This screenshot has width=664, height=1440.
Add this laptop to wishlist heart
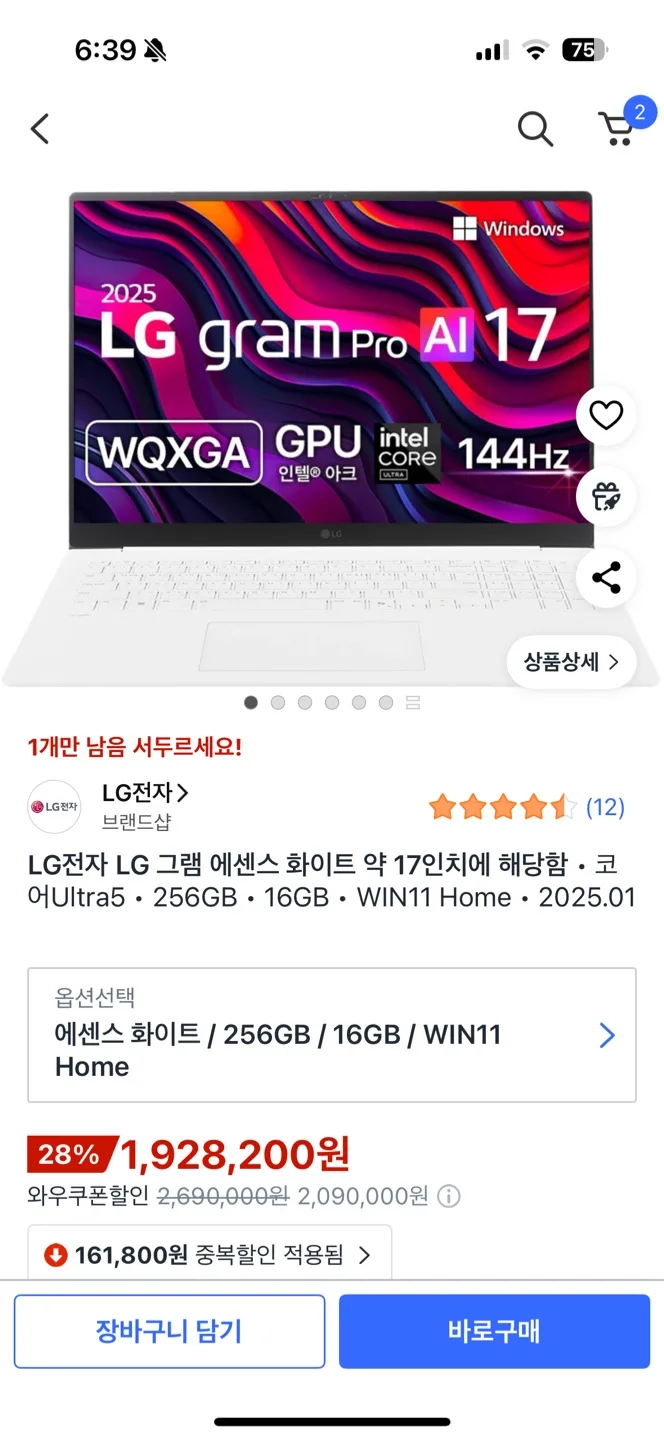(606, 415)
